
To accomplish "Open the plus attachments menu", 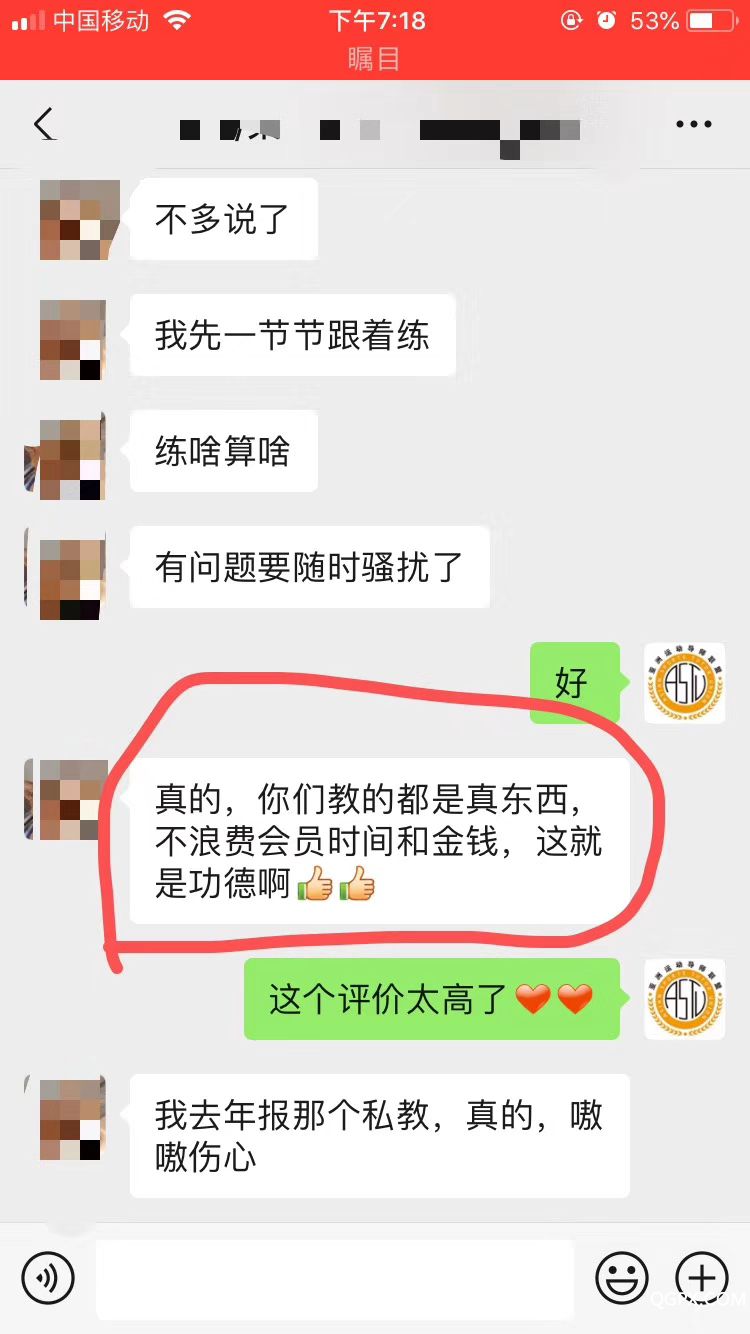I will click(702, 1277).
